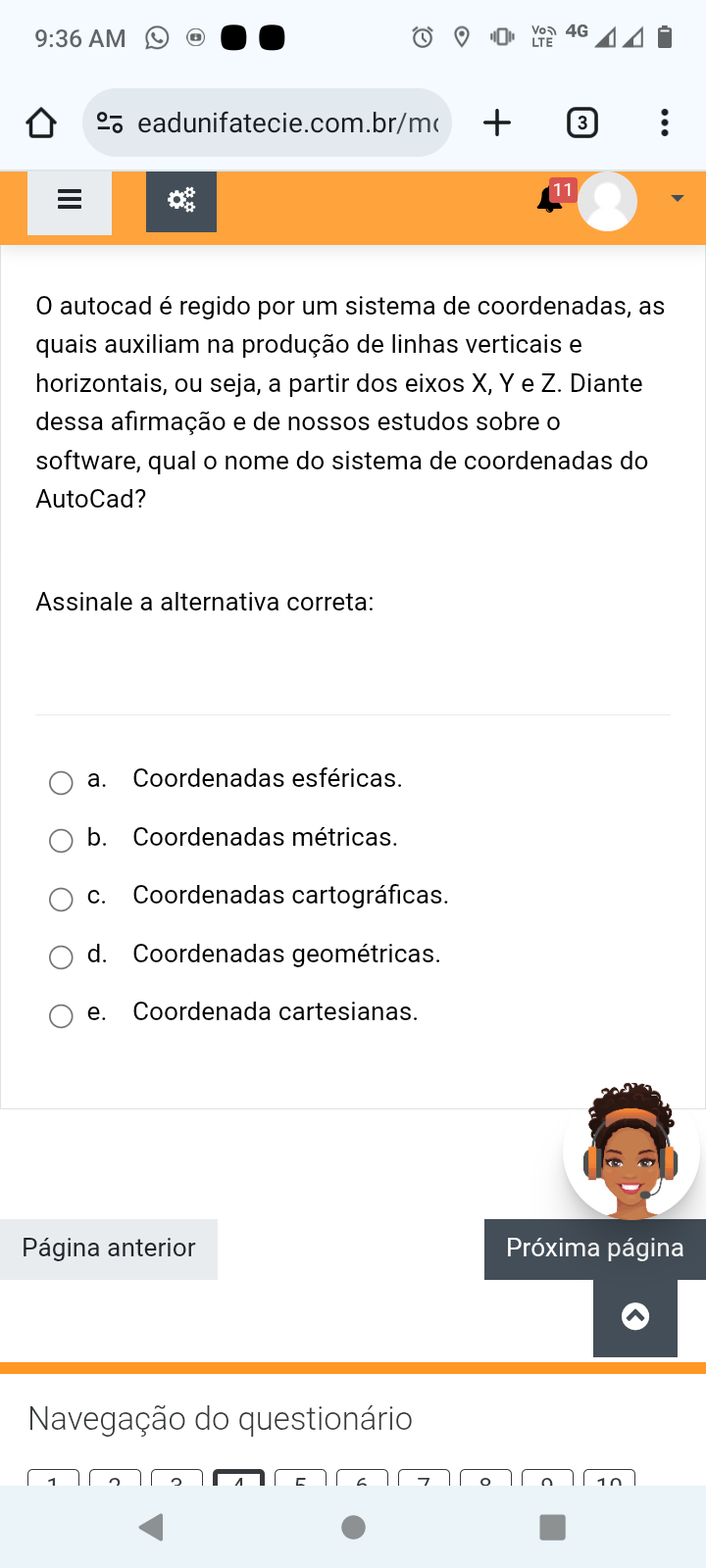
Task: Go to Próxima página
Action: 594,1249
